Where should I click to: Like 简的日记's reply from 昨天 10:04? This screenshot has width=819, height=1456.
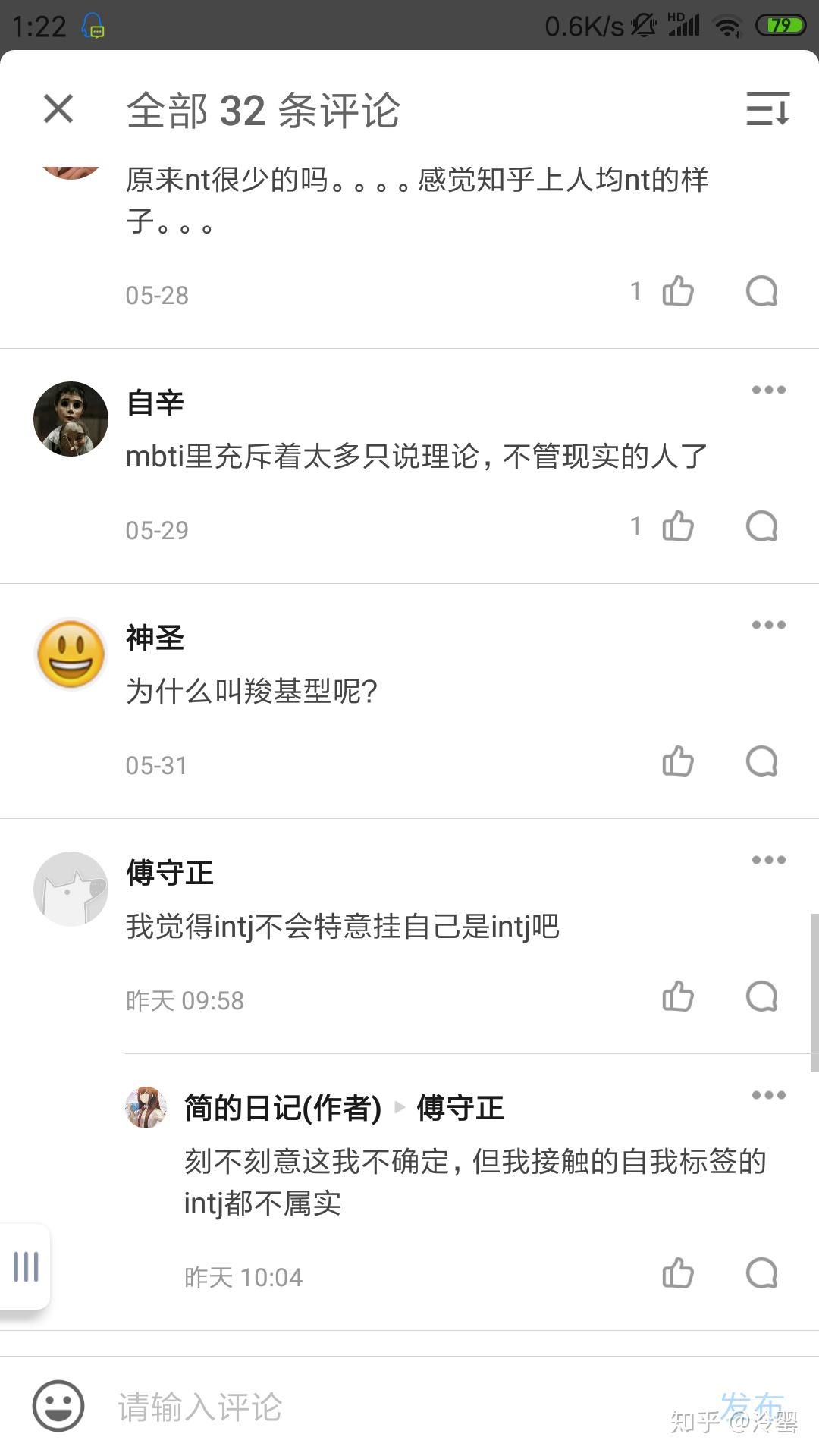677,1273
